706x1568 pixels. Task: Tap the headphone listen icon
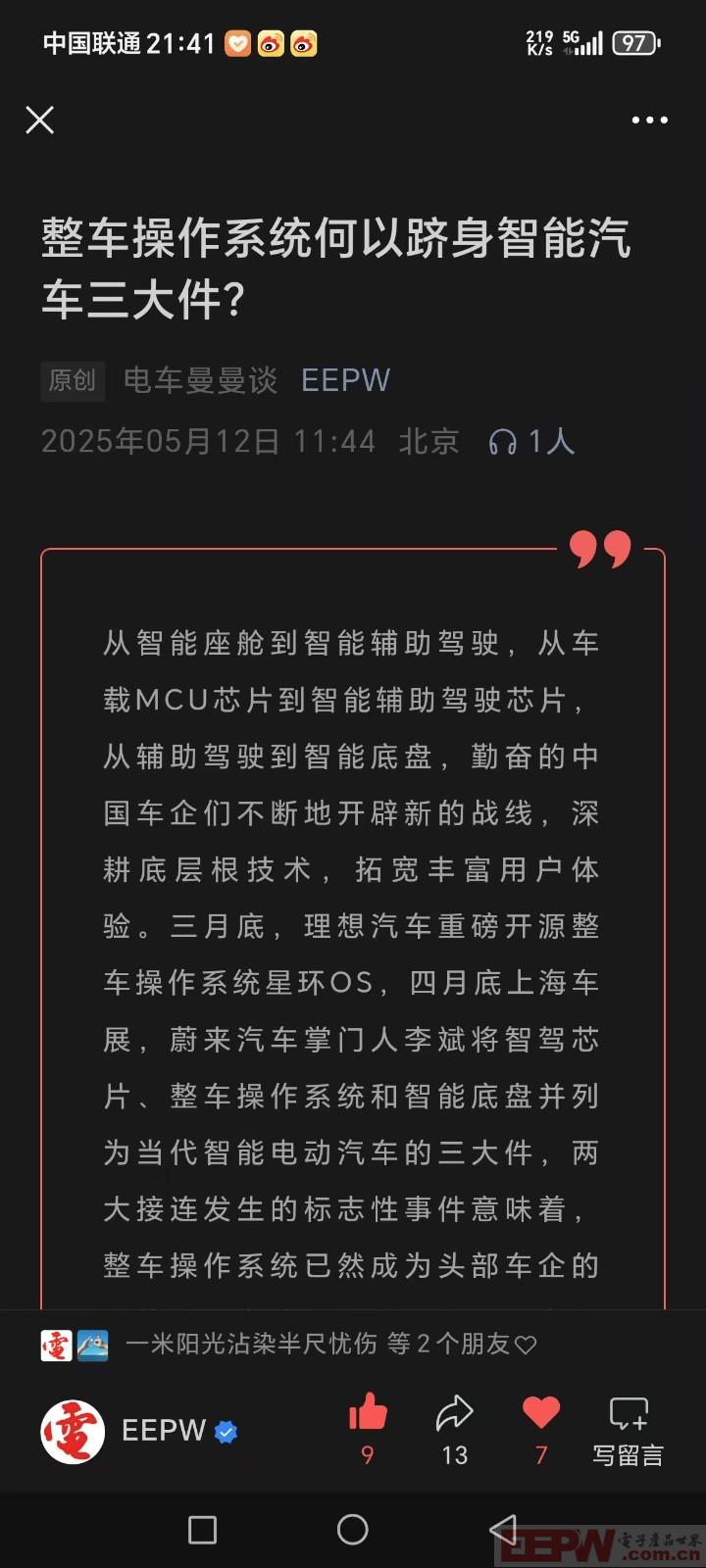(x=503, y=442)
